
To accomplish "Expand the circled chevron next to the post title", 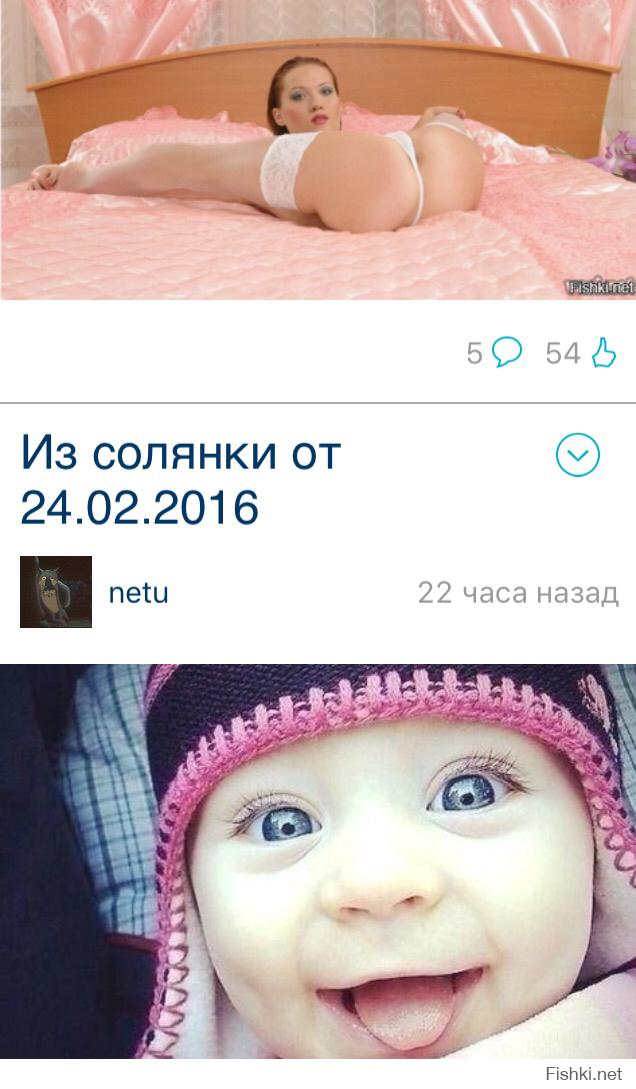I will 577,456.
